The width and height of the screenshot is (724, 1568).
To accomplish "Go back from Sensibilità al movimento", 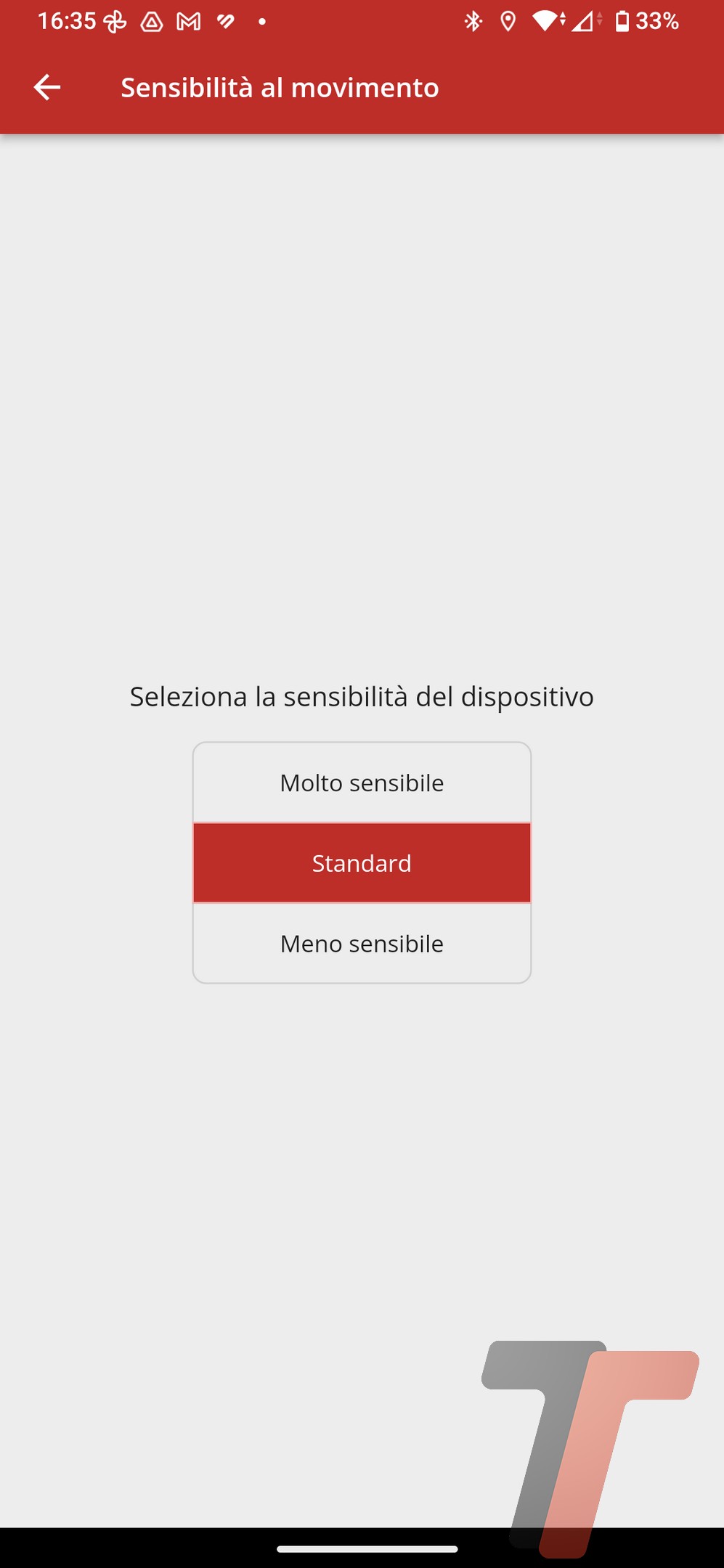I will 47,88.
